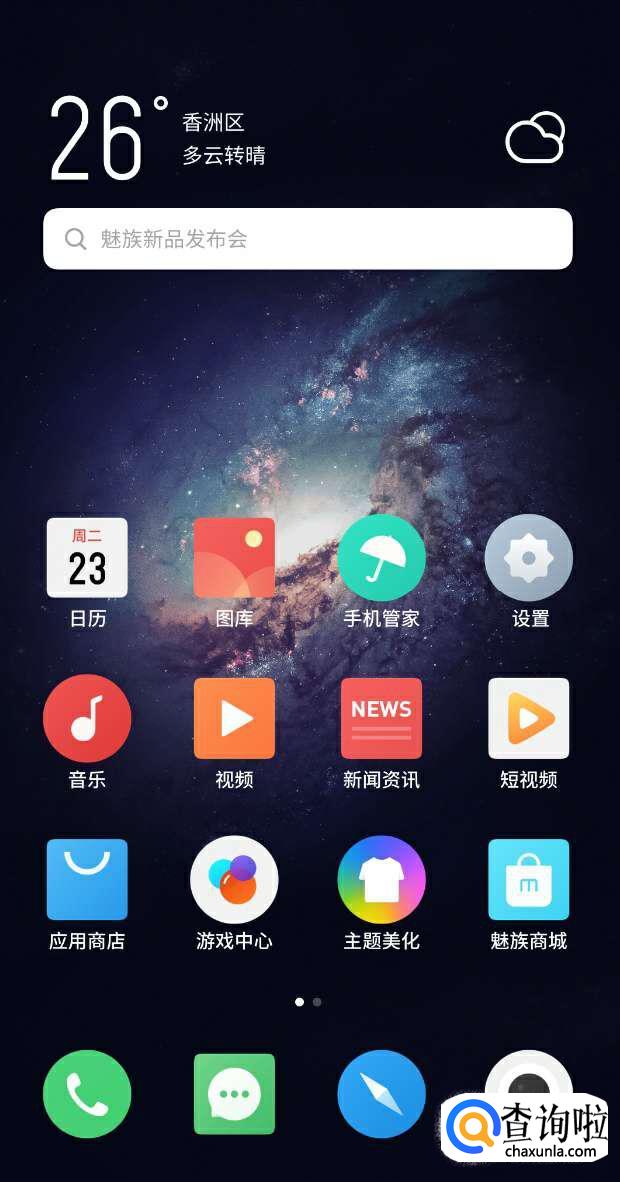Open the messages app in dock
This screenshot has height=1182, width=620.
coord(234,1094)
